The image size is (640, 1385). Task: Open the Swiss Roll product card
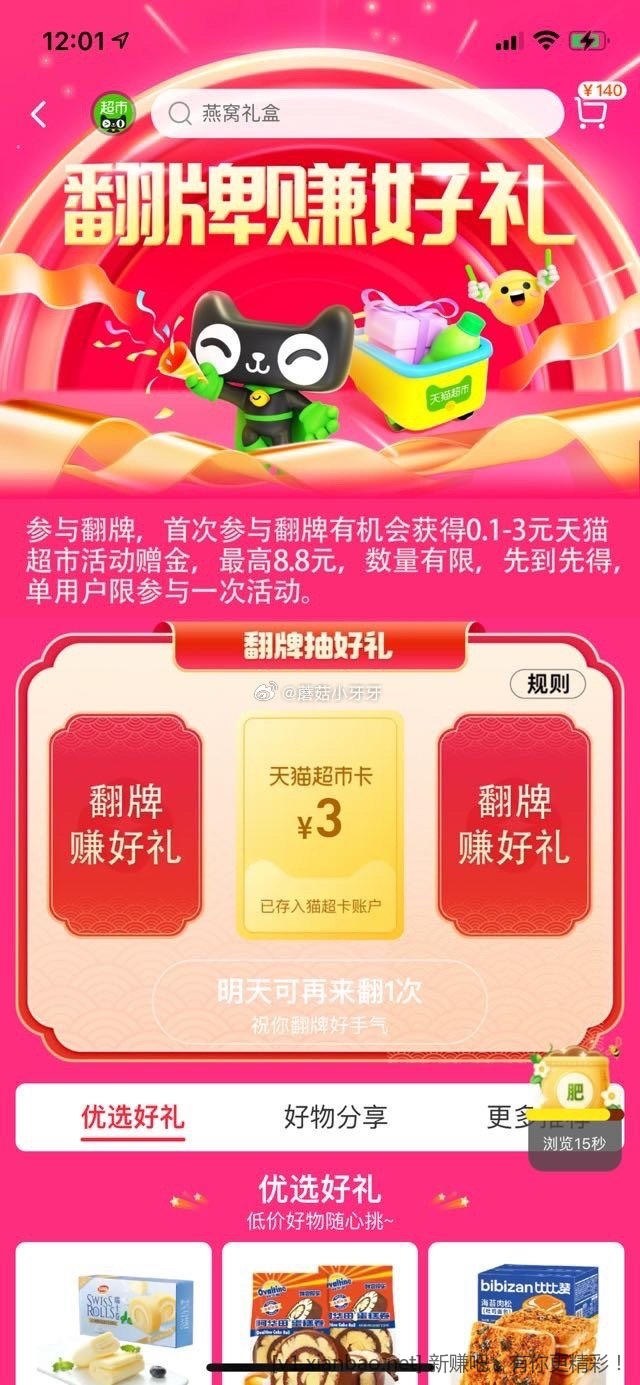click(x=114, y=1311)
